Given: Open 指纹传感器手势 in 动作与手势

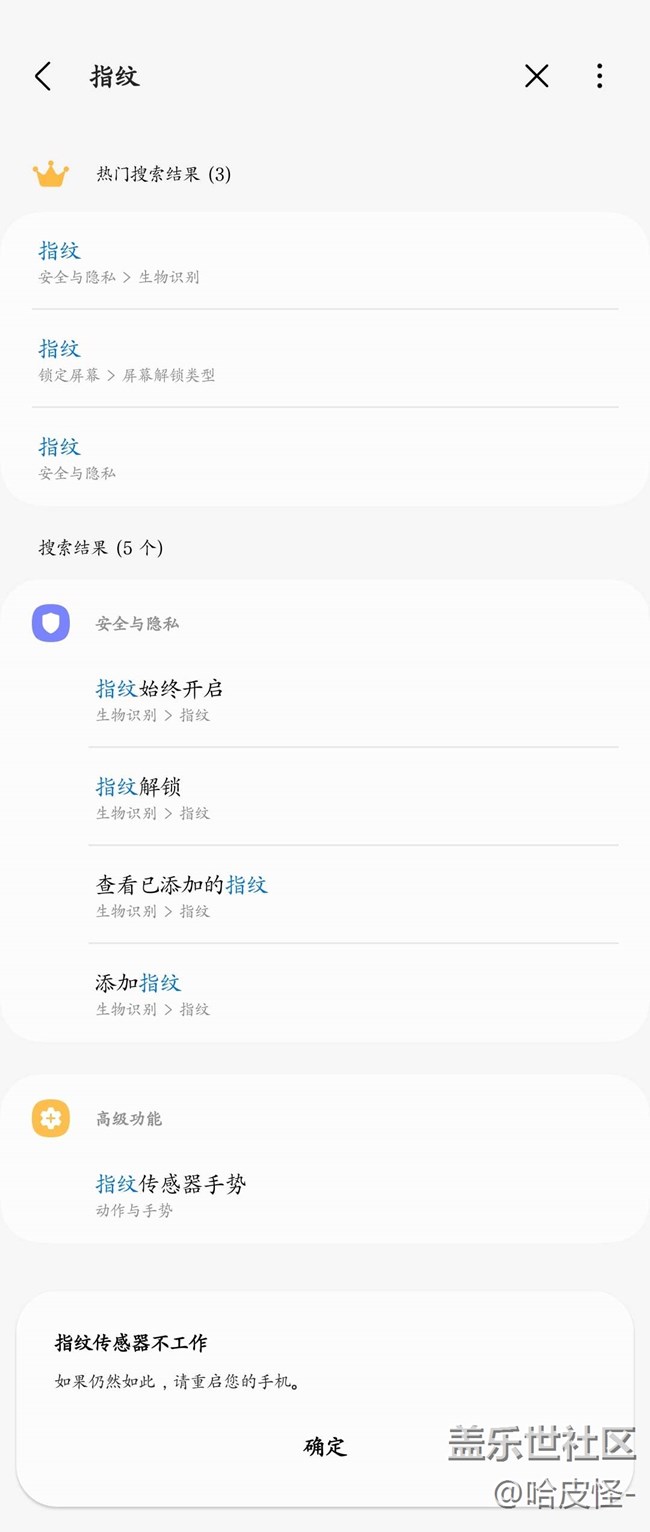Looking at the screenshot, I should [x=353, y=1194].
